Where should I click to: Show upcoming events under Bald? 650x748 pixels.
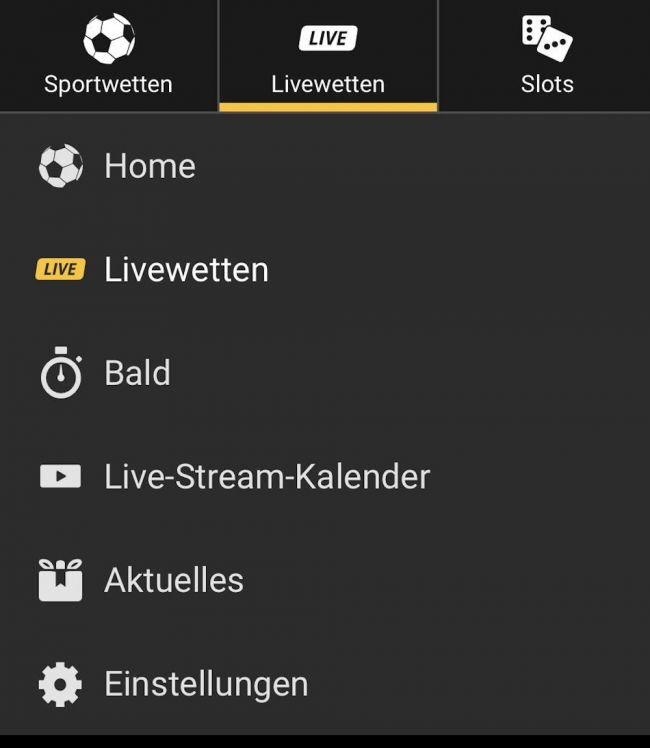tap(137, 373)
